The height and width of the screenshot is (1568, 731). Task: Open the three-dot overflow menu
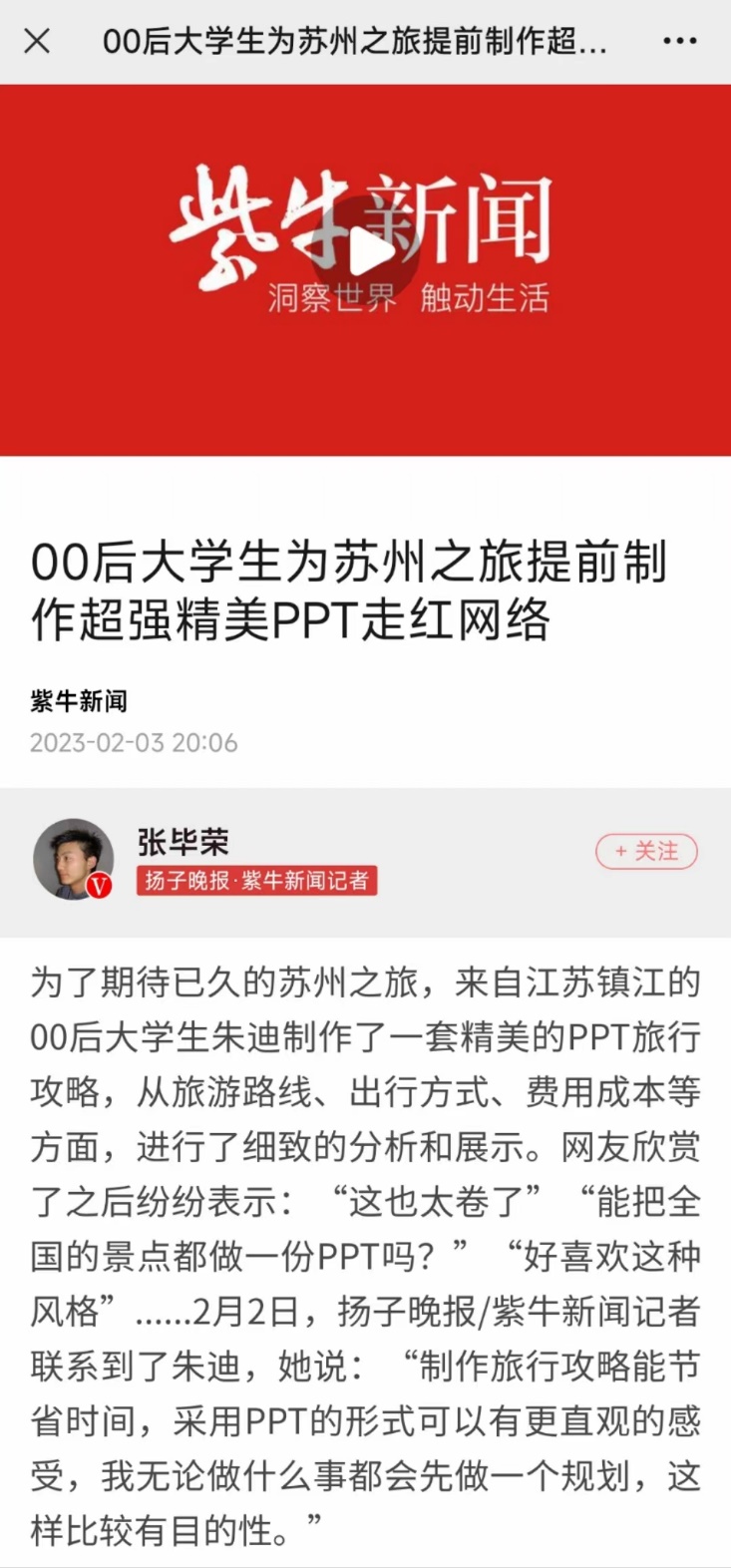679,41
